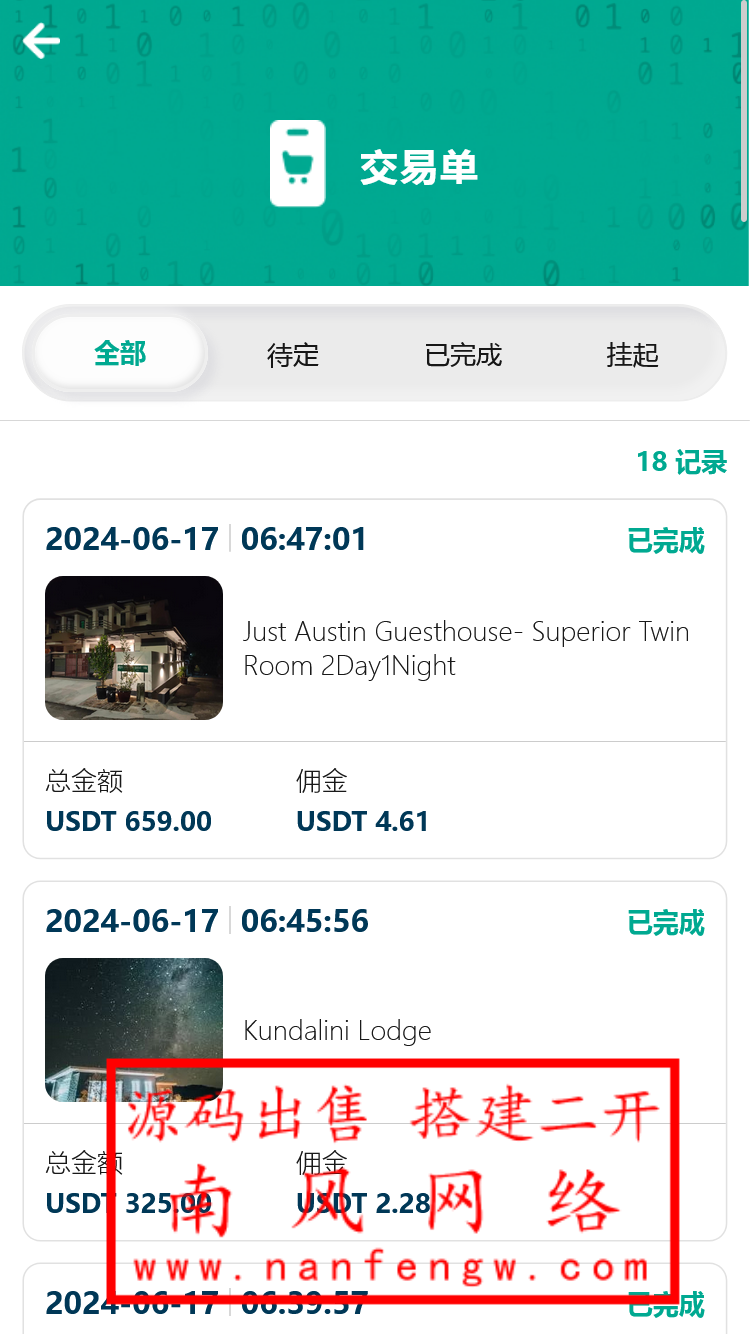
Task: Select the 全部 tab
Action: (118, 354)
